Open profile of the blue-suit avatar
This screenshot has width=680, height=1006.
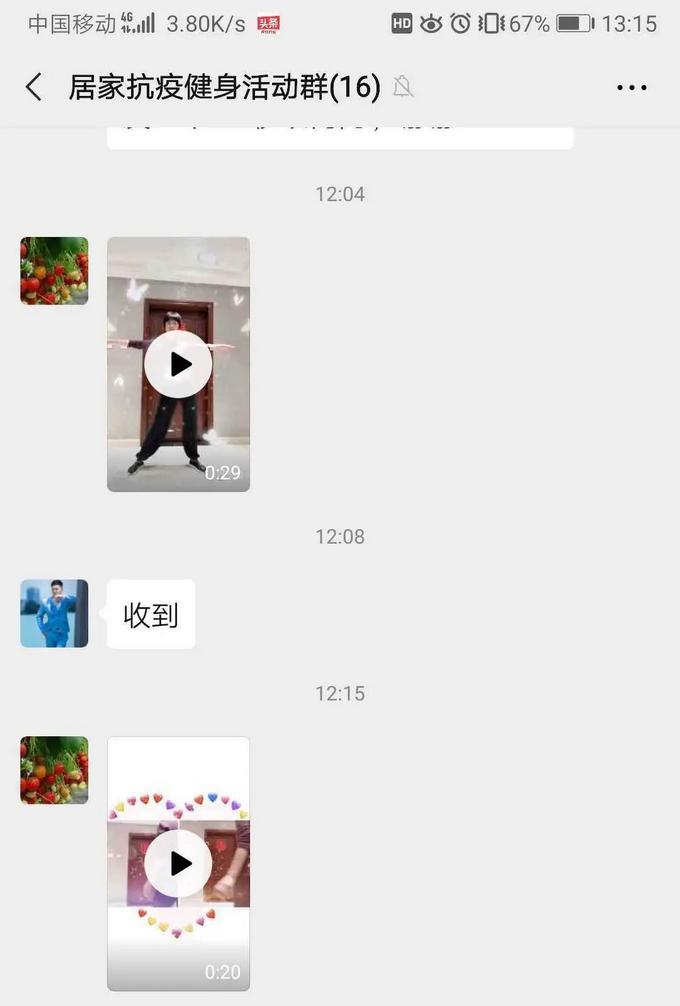pos(54,613)
